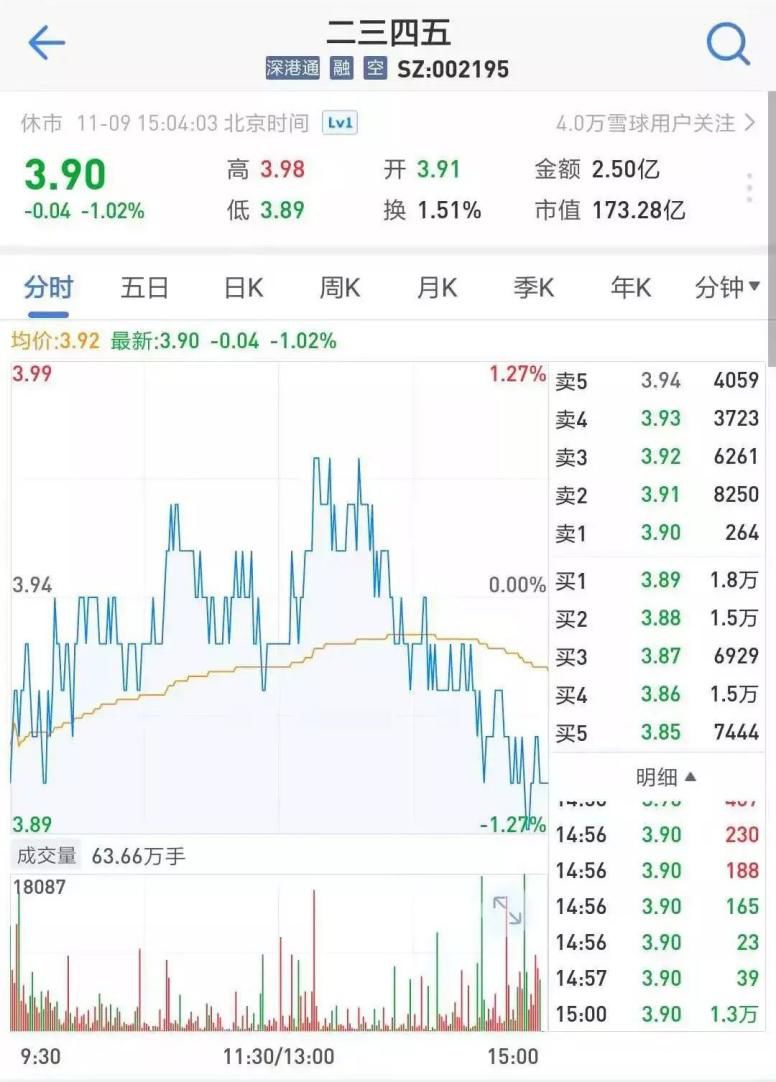Open the search magnifier icon
The height and width of the screenshot is (1082, 776).
pyautogui.click(x=729, y=42)
